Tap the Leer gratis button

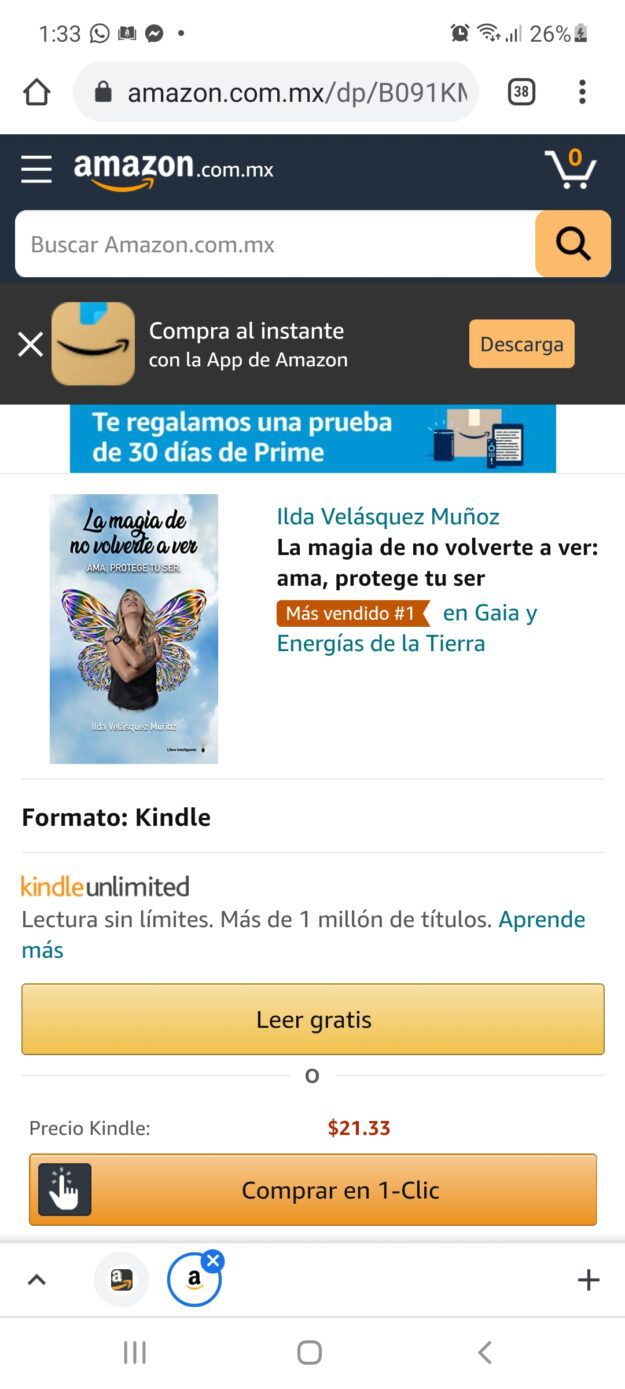pyautogui.click(x=313, y=1019)
